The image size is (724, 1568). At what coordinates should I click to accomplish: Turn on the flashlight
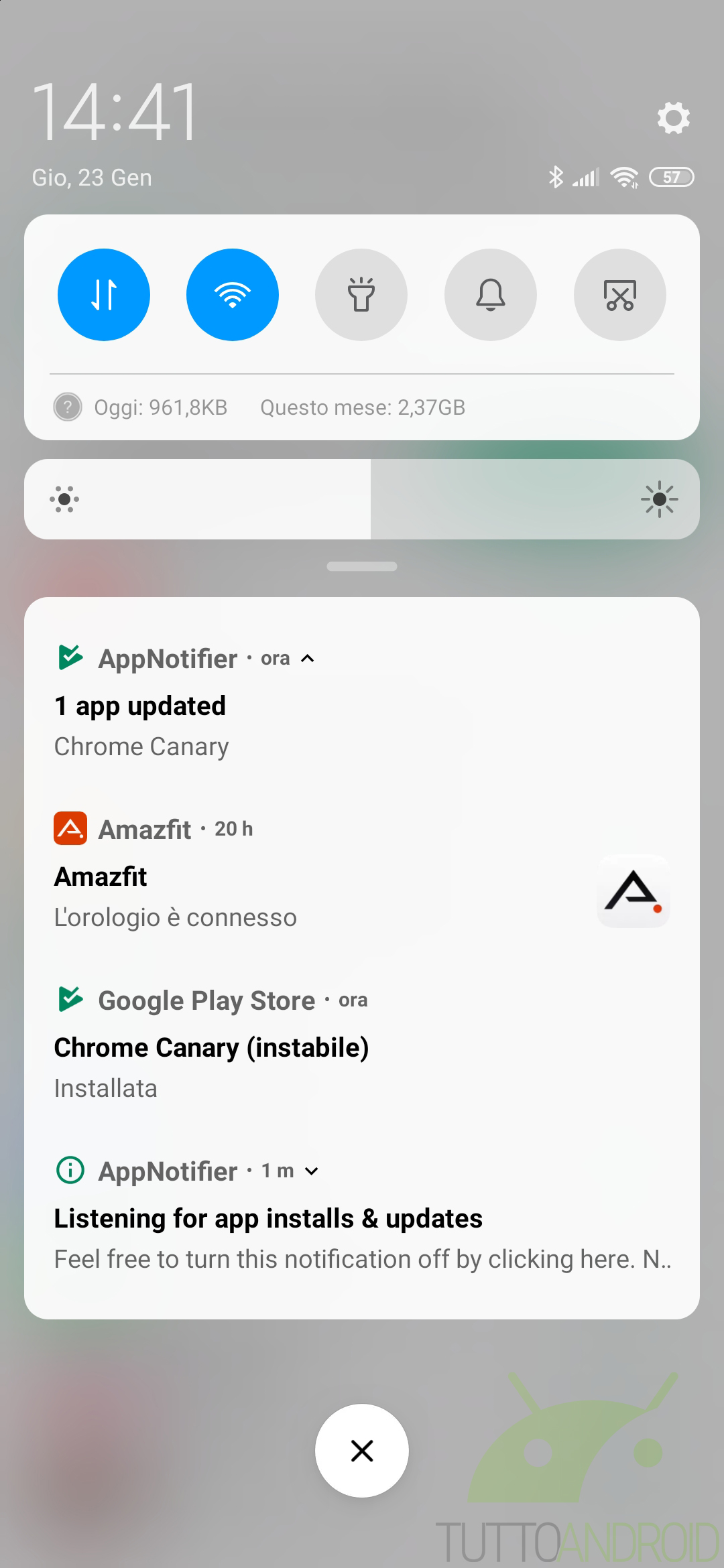361,295
